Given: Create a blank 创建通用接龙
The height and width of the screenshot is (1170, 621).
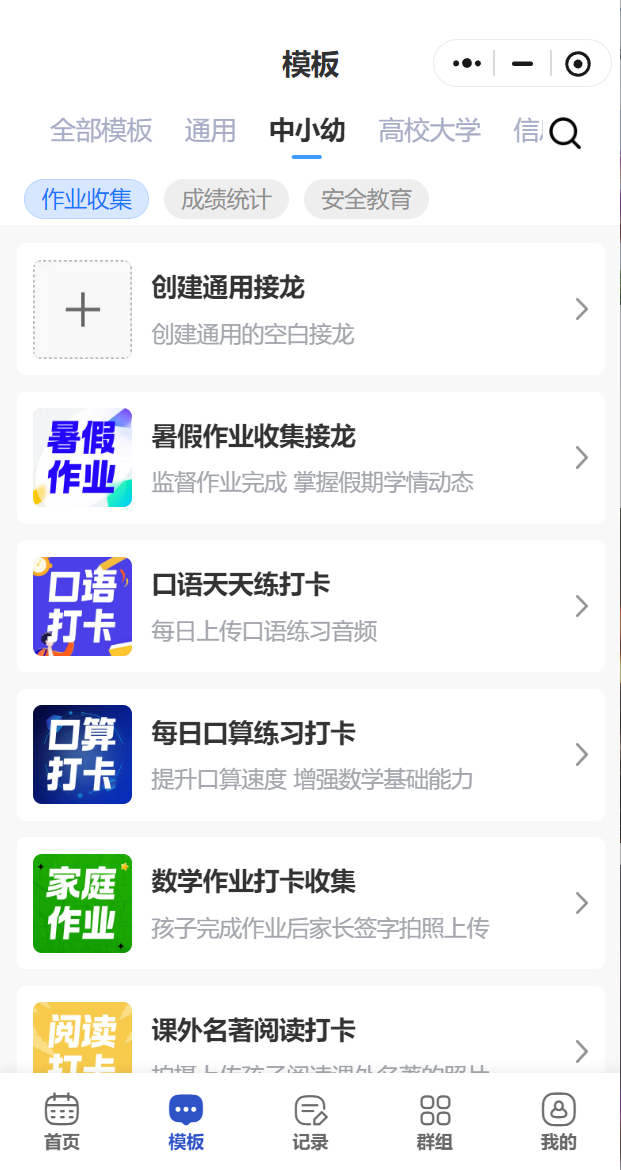Looking at the screenshot, I should click(311, 309).
